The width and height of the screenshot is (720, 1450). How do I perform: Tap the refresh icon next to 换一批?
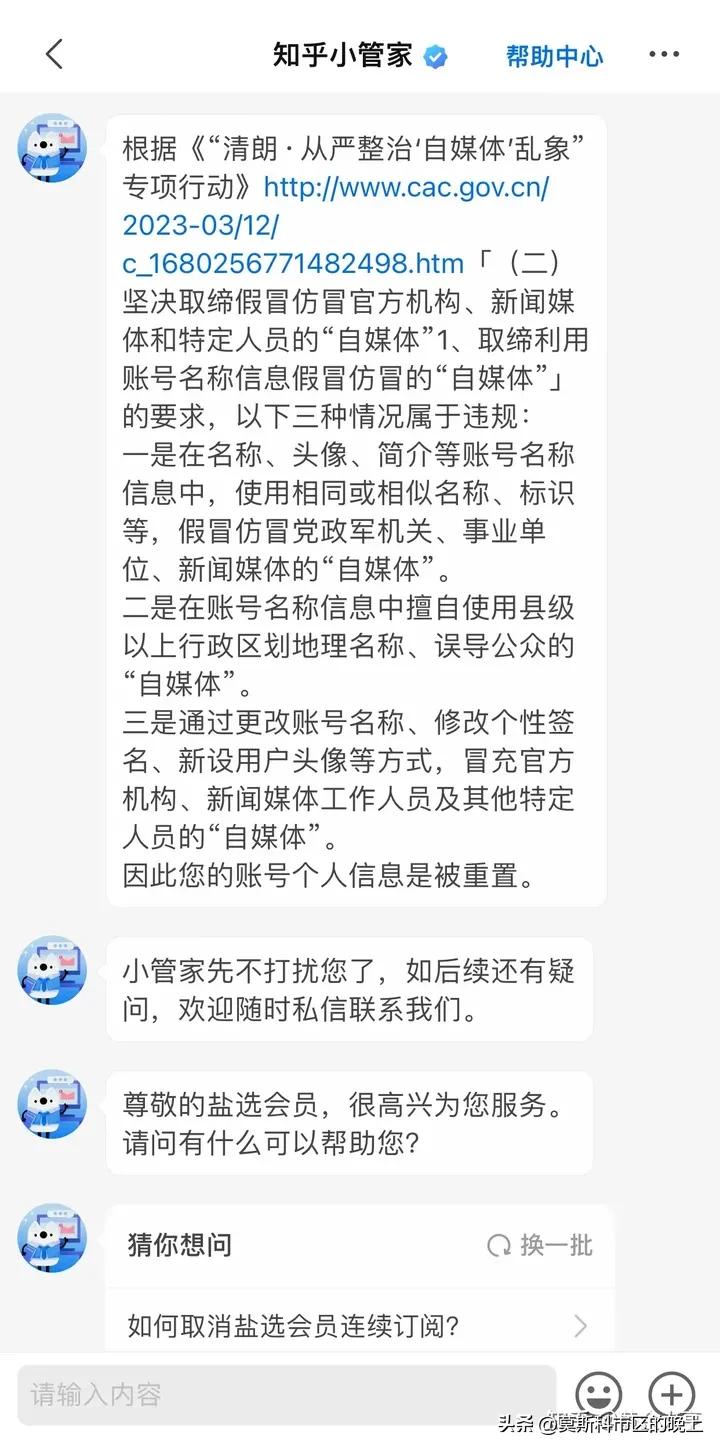click(x=497, y=1246)
